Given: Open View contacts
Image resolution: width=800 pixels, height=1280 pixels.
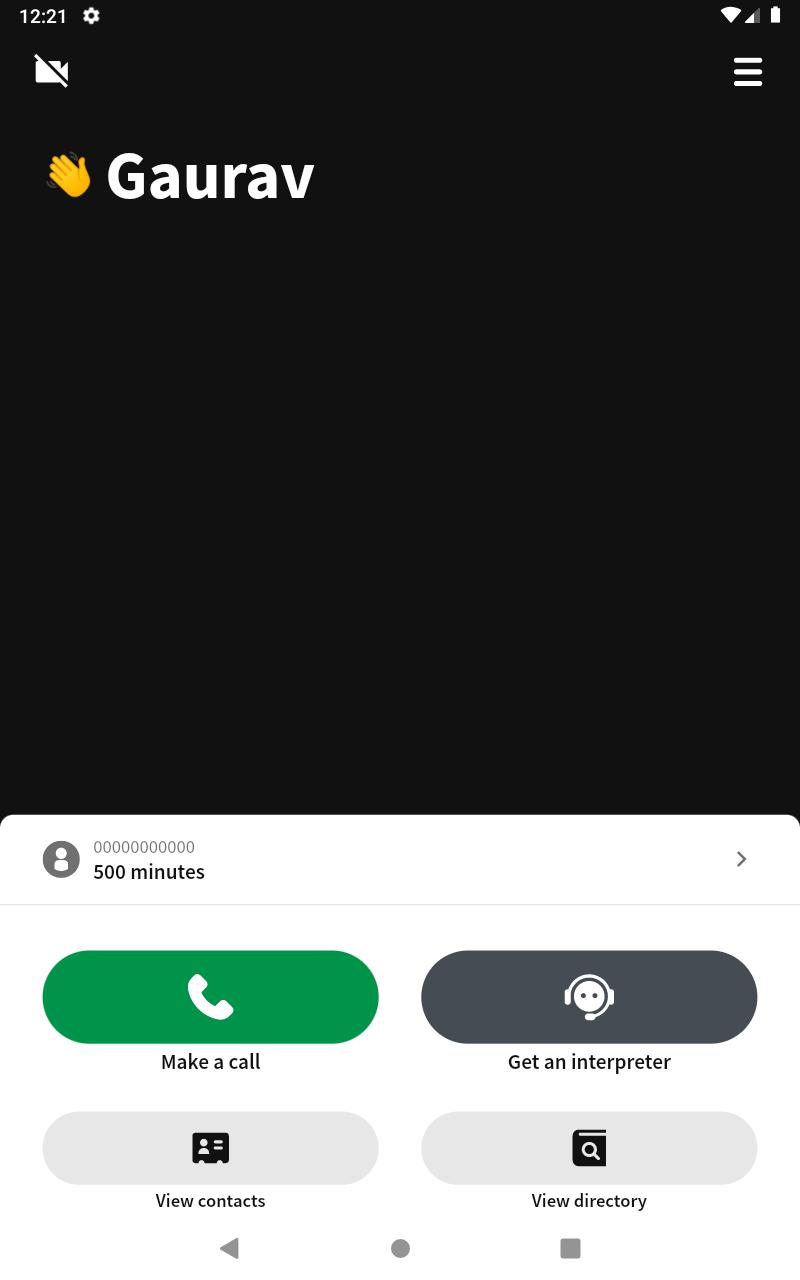Looking at the screenshot, I should (210, 1148).
